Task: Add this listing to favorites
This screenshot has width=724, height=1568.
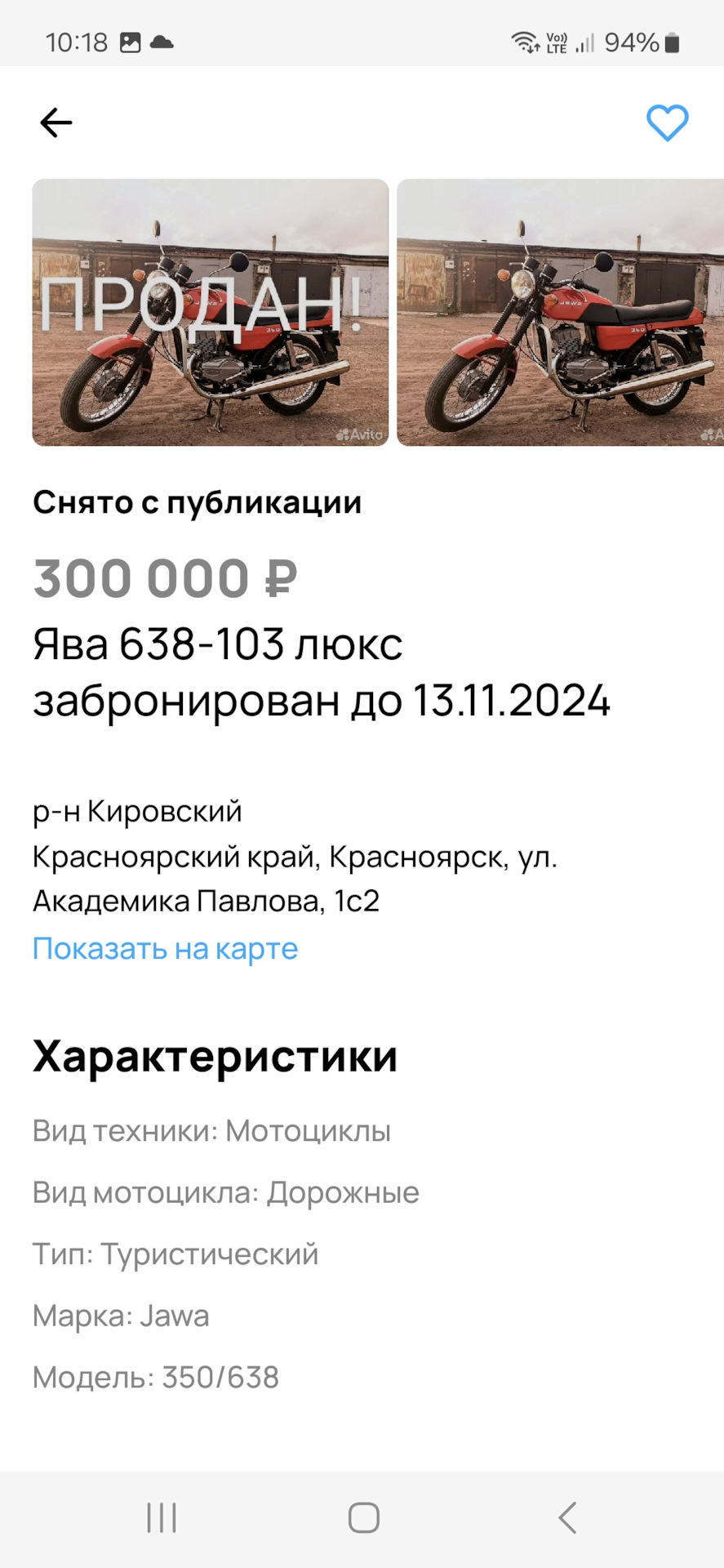Action: [x=667, y=123]
